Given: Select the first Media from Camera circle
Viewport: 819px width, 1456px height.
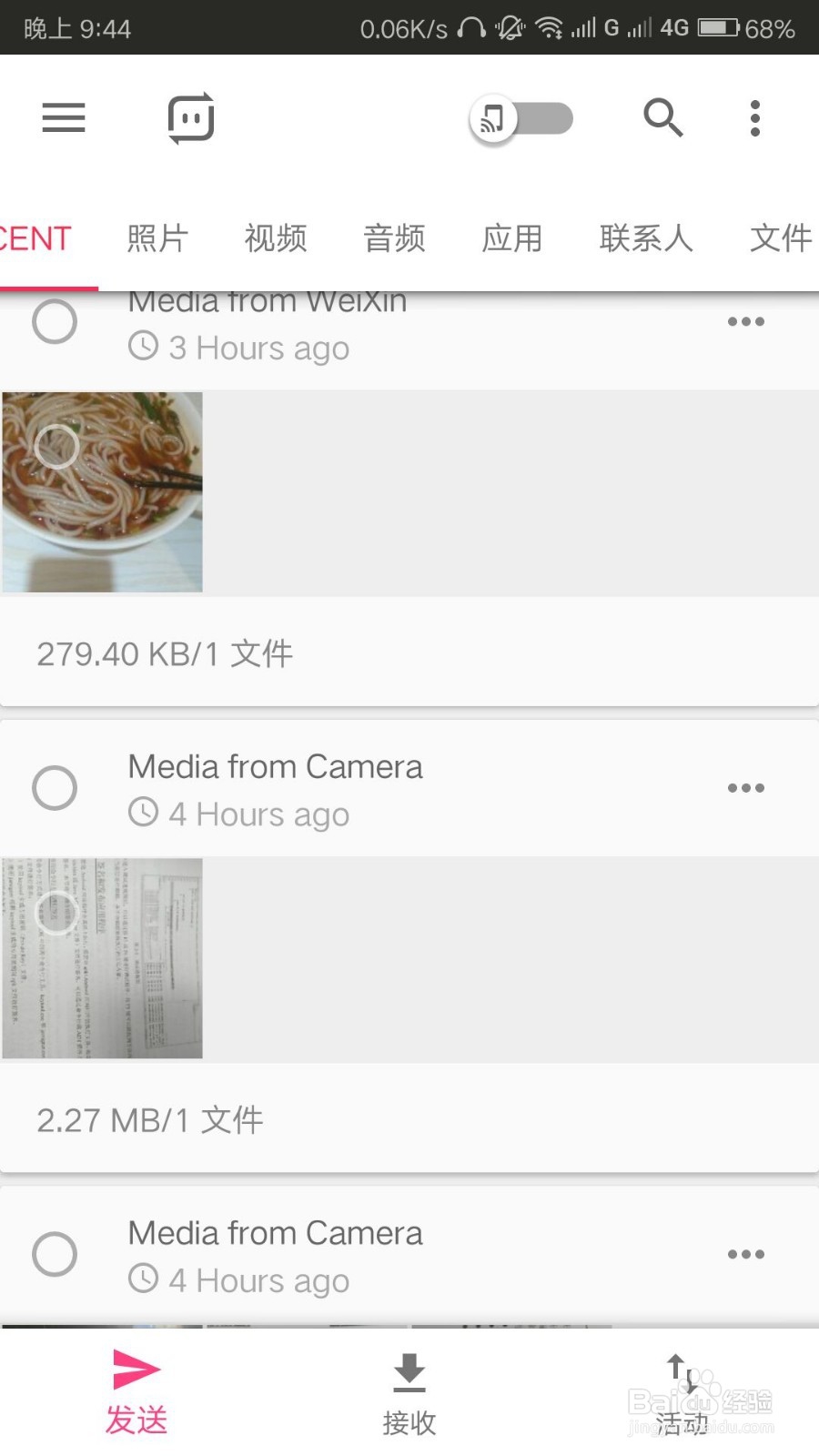Looking at the screenshot, I should [54, 788].
